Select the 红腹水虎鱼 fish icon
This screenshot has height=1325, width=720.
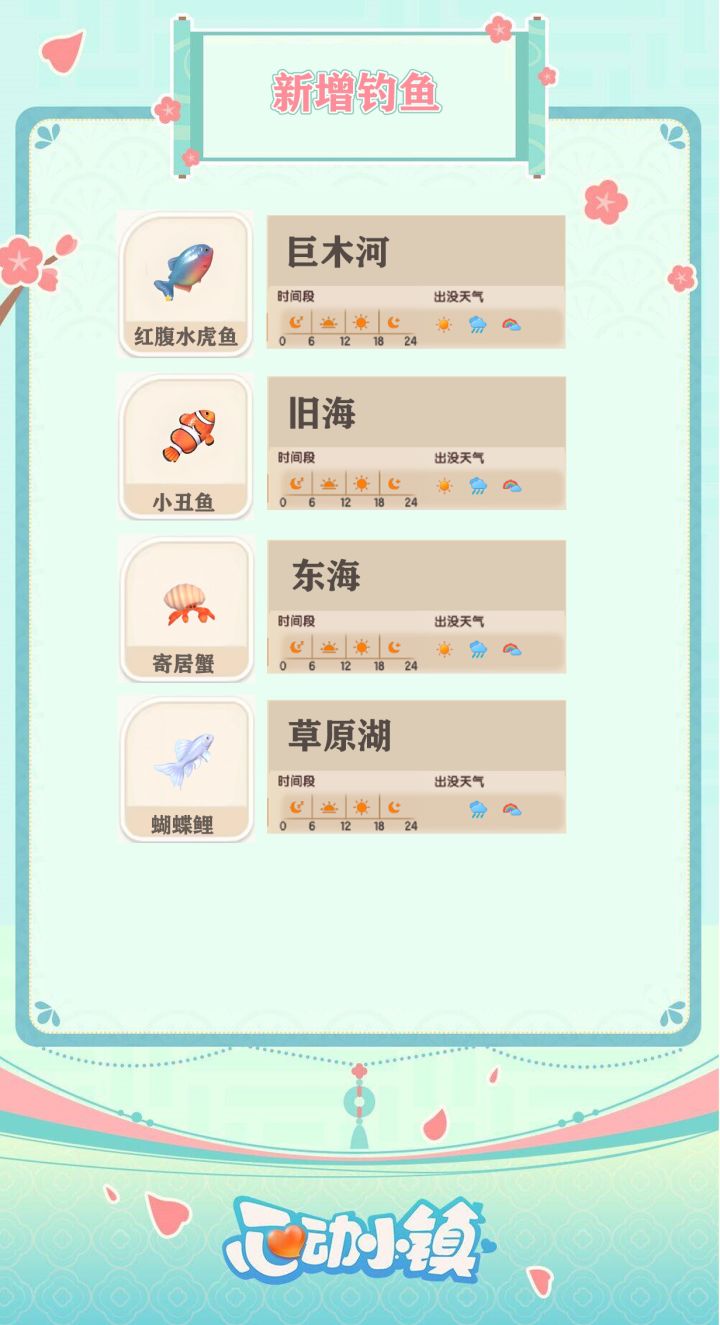click(186, 270)
